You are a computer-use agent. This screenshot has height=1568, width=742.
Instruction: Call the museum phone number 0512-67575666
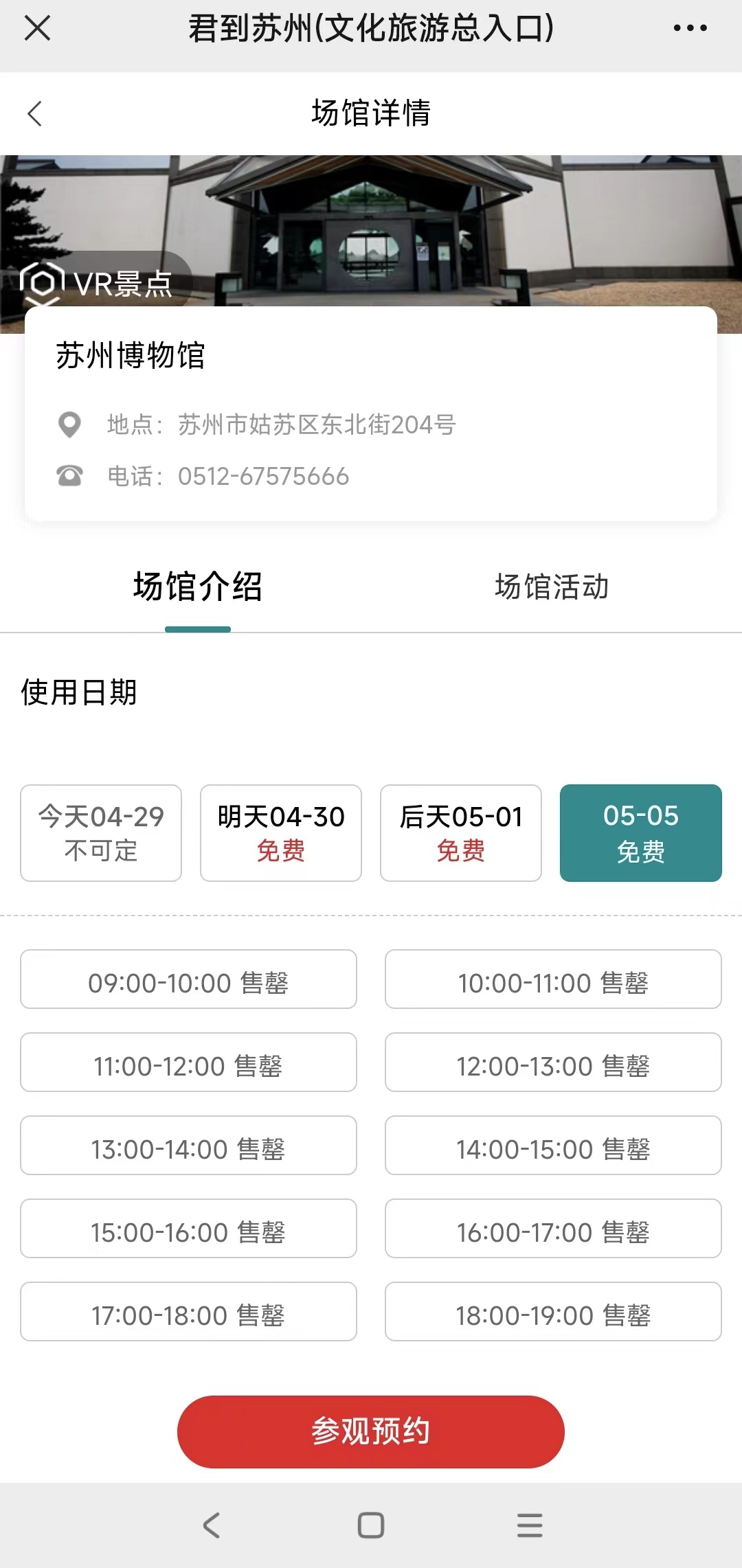pos(263,476)
